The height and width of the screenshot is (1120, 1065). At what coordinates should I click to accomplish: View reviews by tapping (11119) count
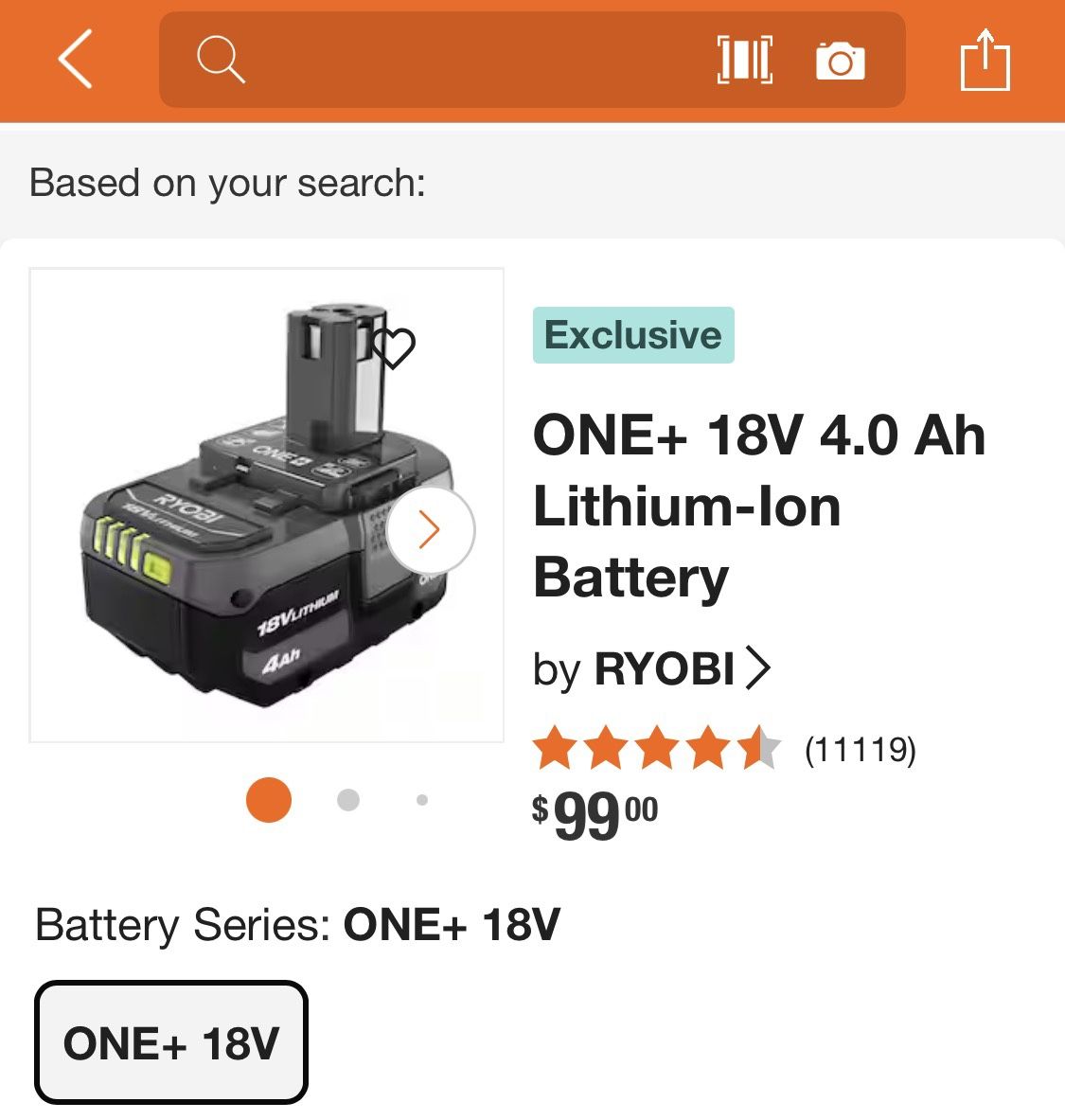click(x=860, y=748)
